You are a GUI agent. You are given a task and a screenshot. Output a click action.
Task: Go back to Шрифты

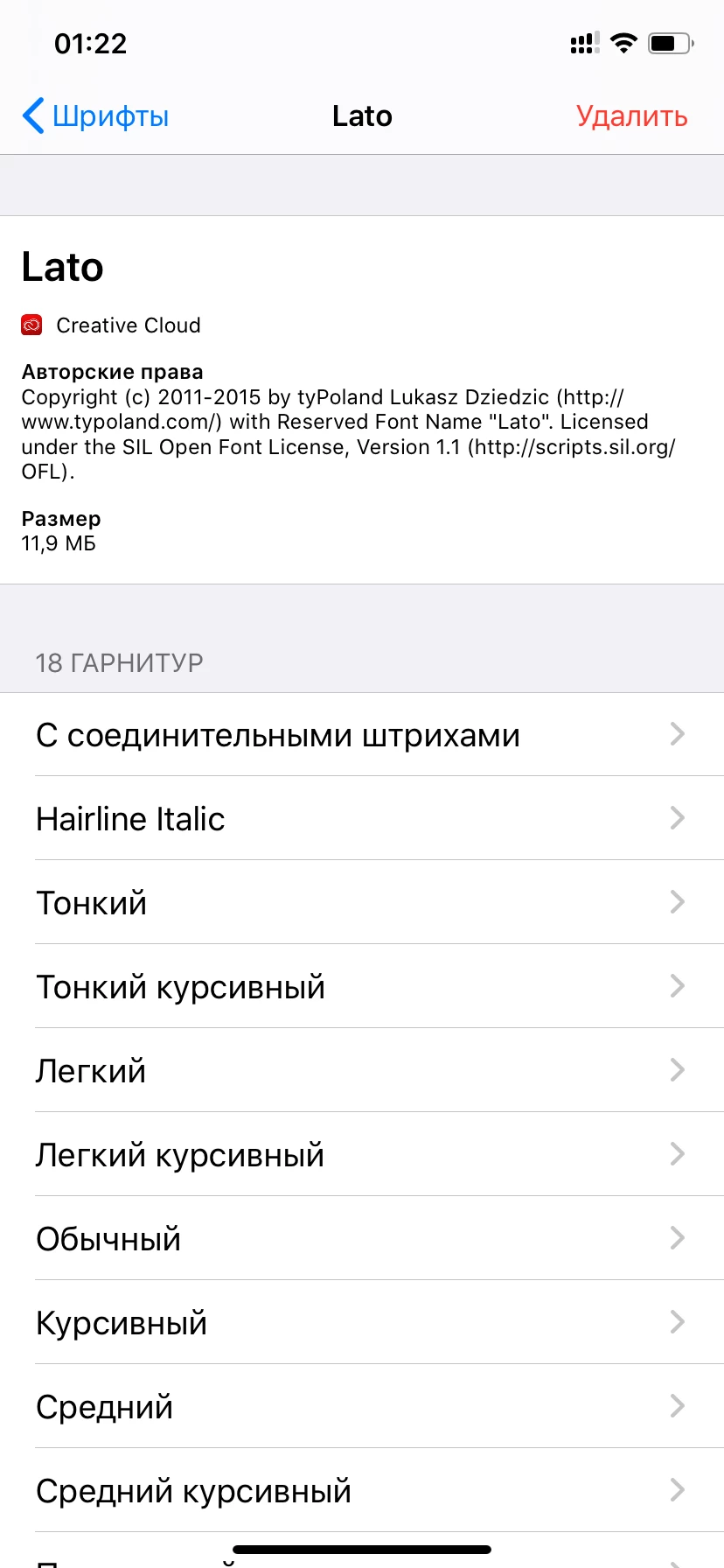pyautogui.click(x=95, y=116)
